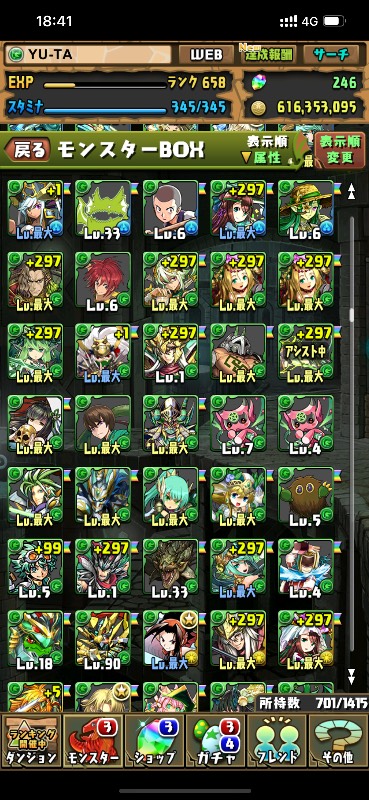The width and height of the screenshot is (369, 800).
Task: Open the WEB button
Action: click(x=207, y=55)
